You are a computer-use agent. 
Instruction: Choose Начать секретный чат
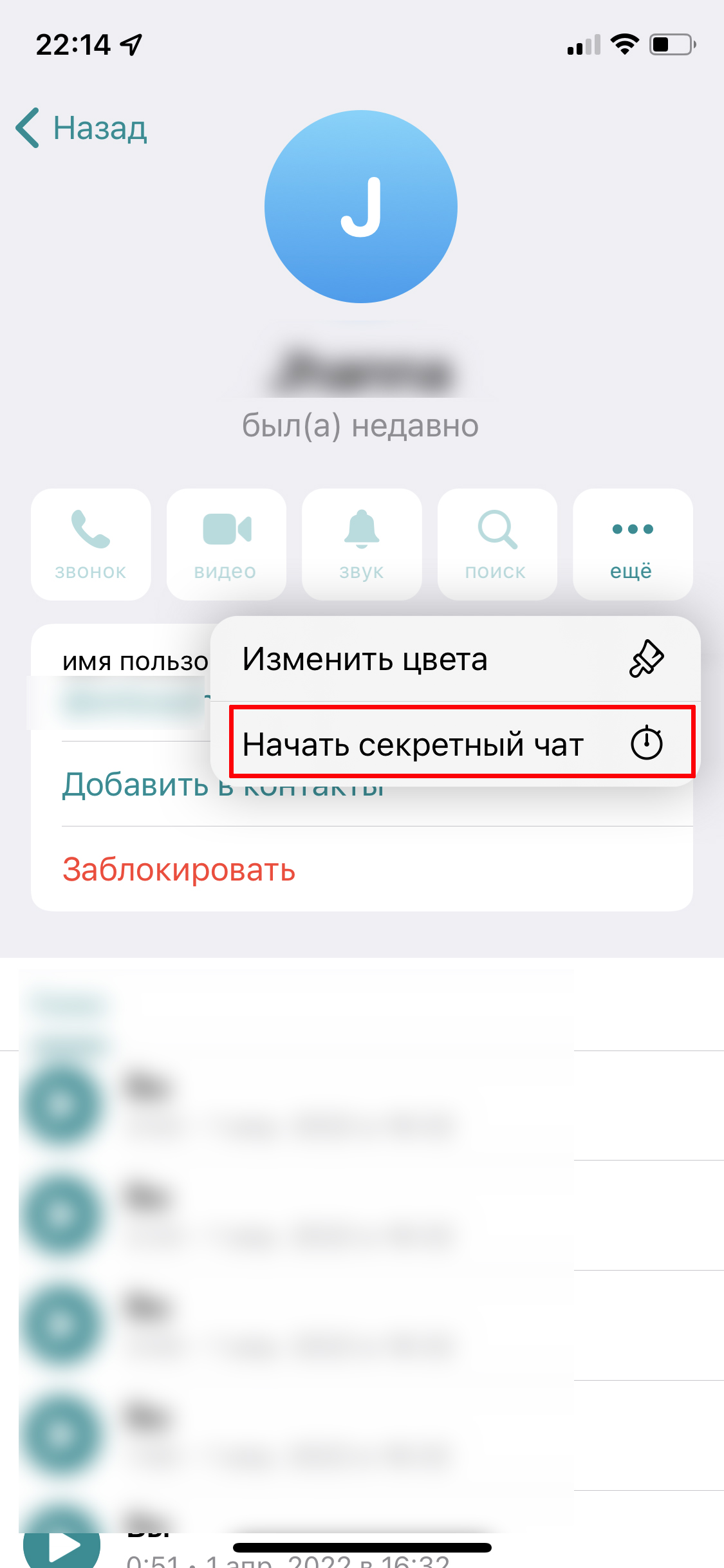click(456, 744)
